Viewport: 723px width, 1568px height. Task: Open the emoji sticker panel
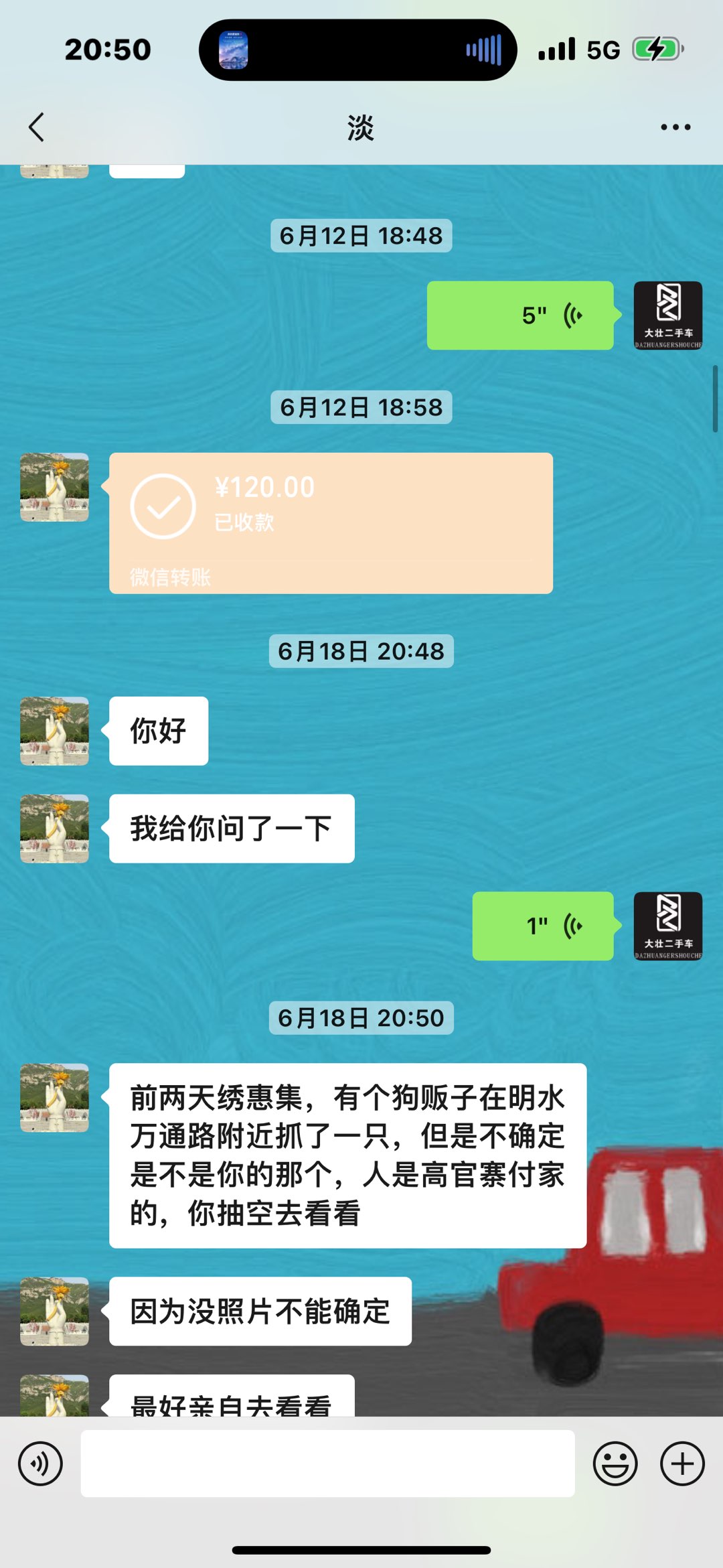pyautogui.click(x=615, y=1464)
